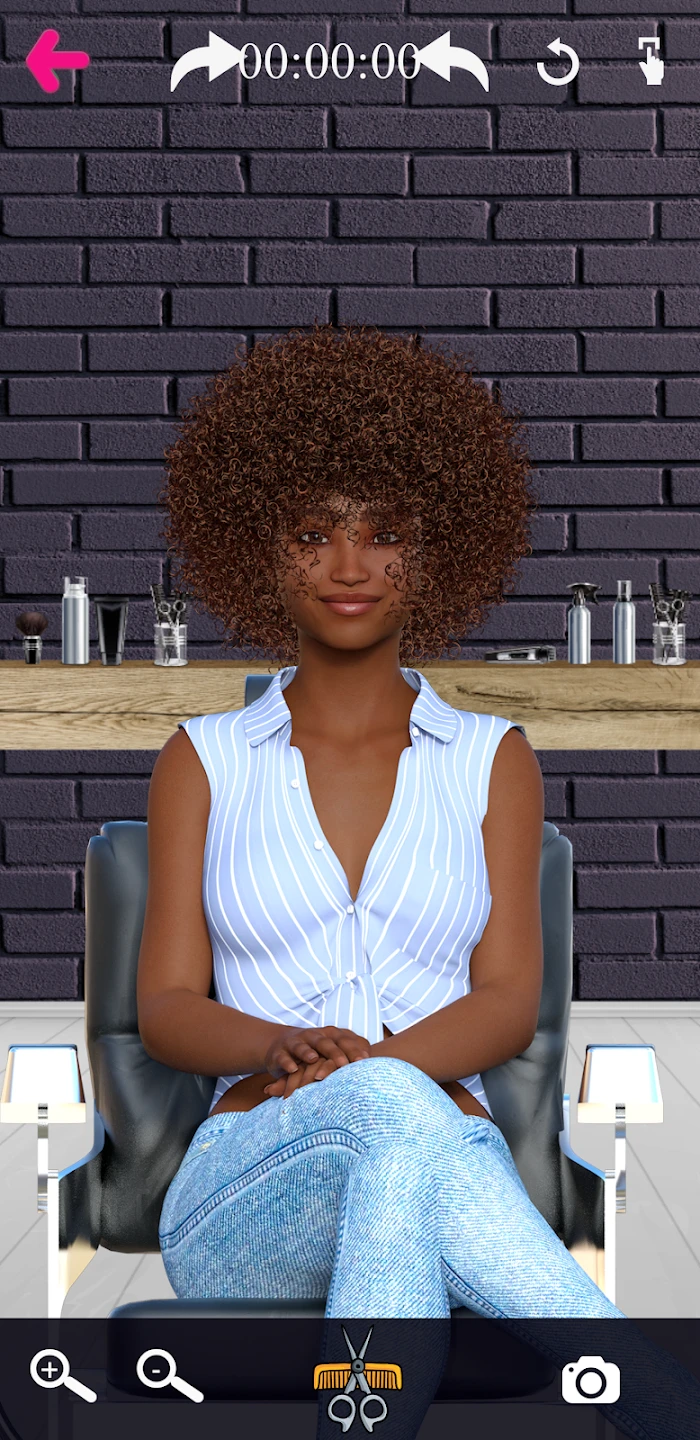Take a photo with the camera icon
The image size is (700, 1440).
click(x=590, y=1381)
